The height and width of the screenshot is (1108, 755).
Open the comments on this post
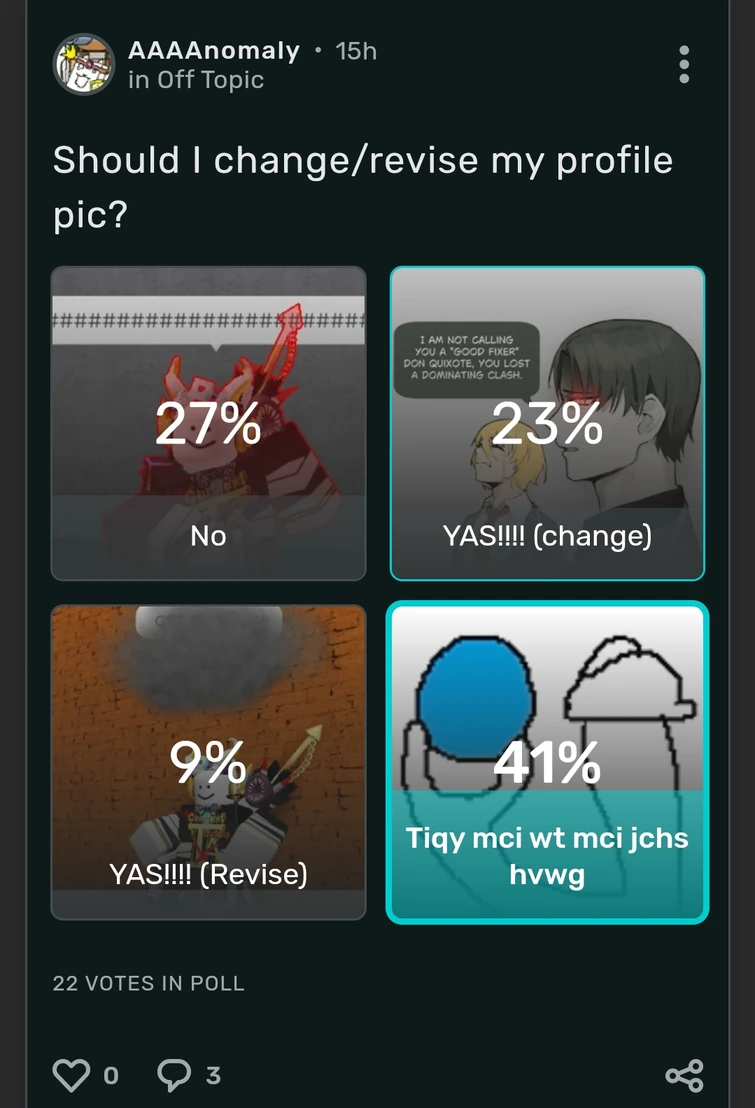click(175, 1075)
